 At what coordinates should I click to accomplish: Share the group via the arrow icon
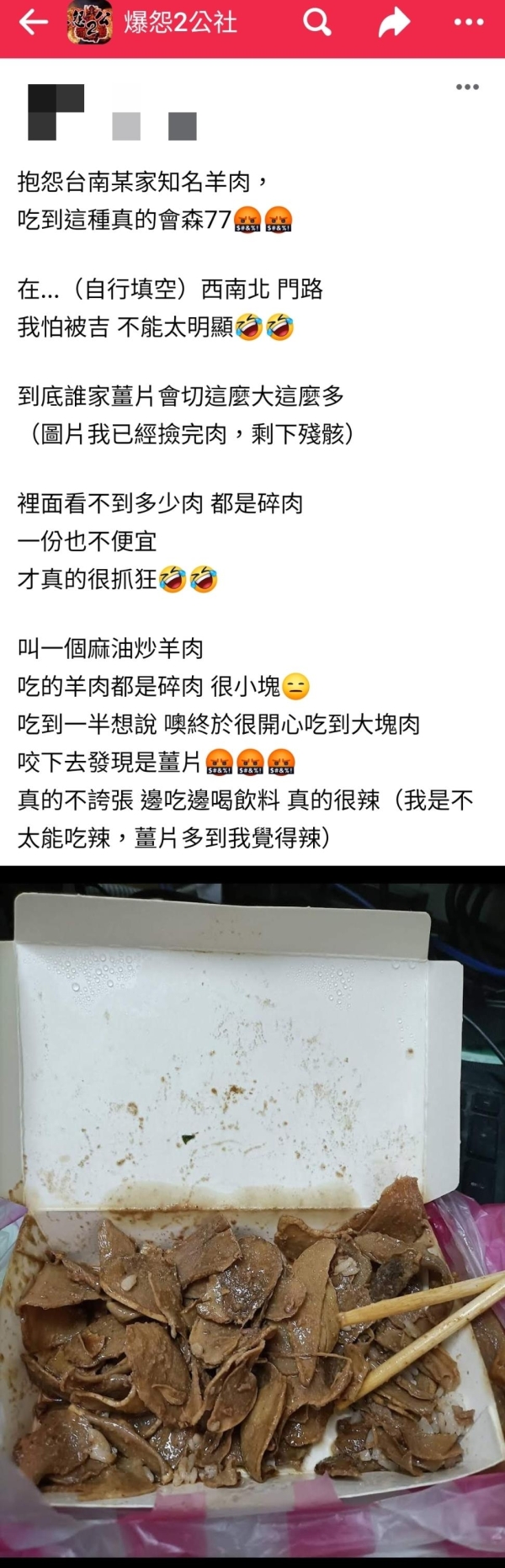(x=393, y=23)
